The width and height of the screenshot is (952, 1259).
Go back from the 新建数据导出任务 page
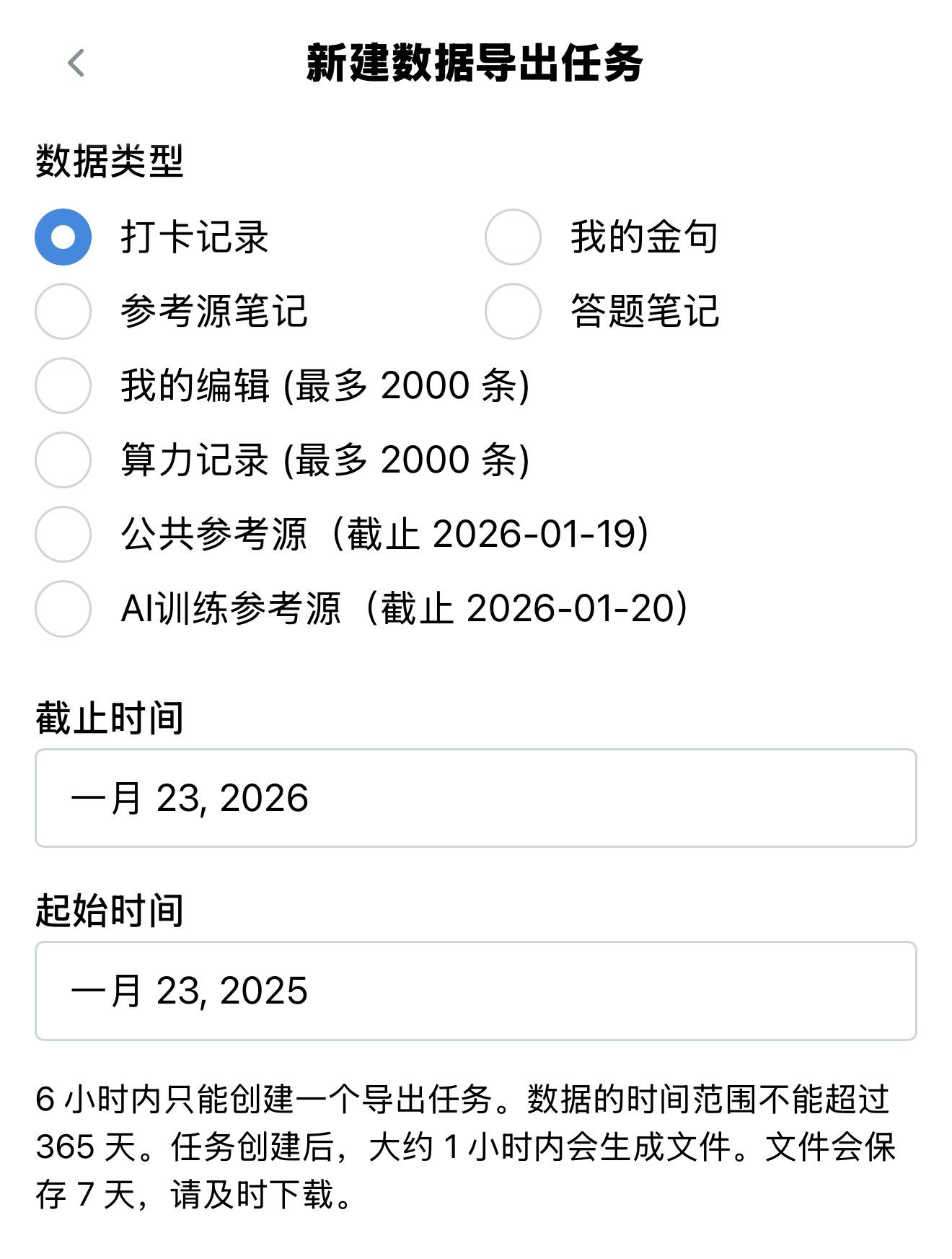coord(76,63)
